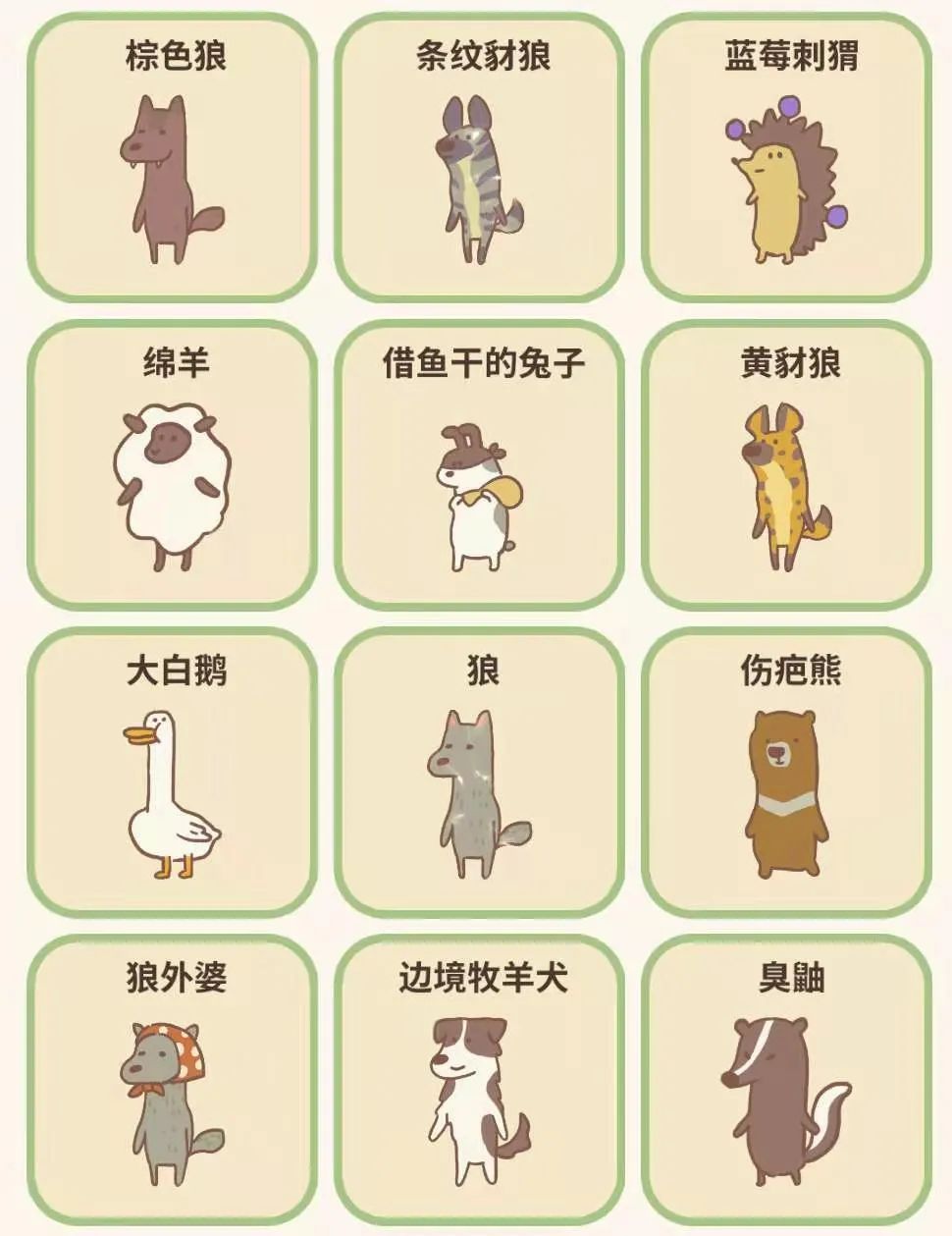Screen dimensions: 952x1236
Task: Open the 棕色狼 card
Action: pyautogui.click(x=173, y=159)
